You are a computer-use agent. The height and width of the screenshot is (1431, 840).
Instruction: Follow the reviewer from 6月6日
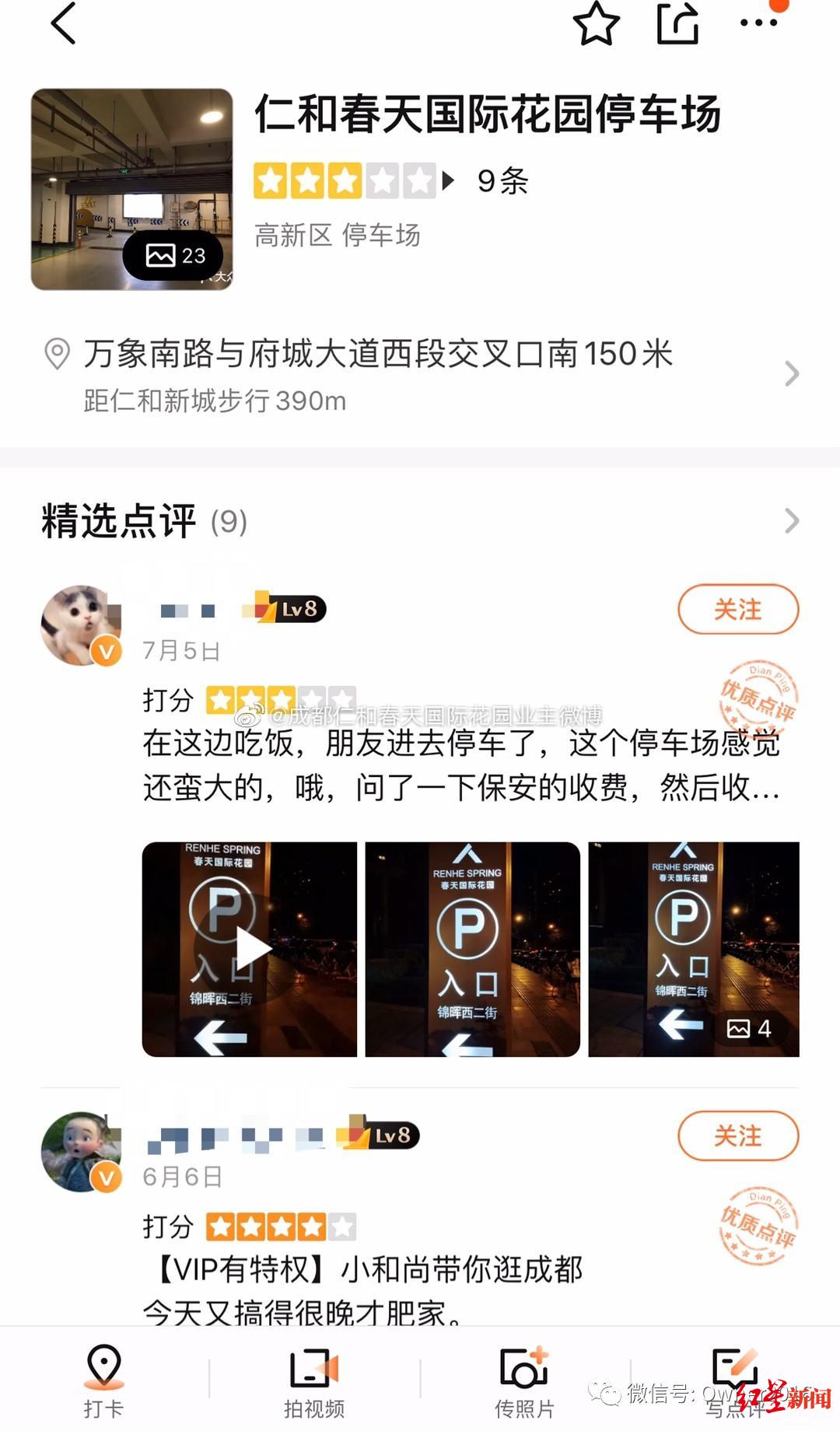737,1135
